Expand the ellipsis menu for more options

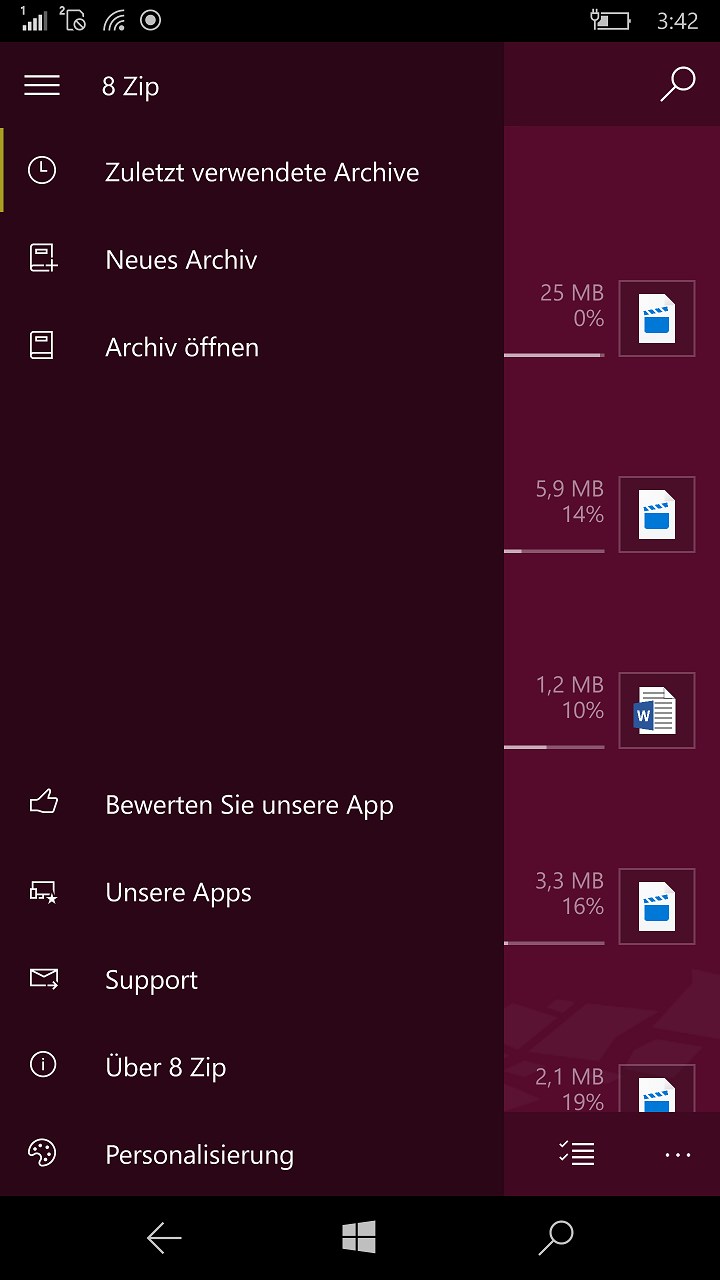pos(678,1154)
